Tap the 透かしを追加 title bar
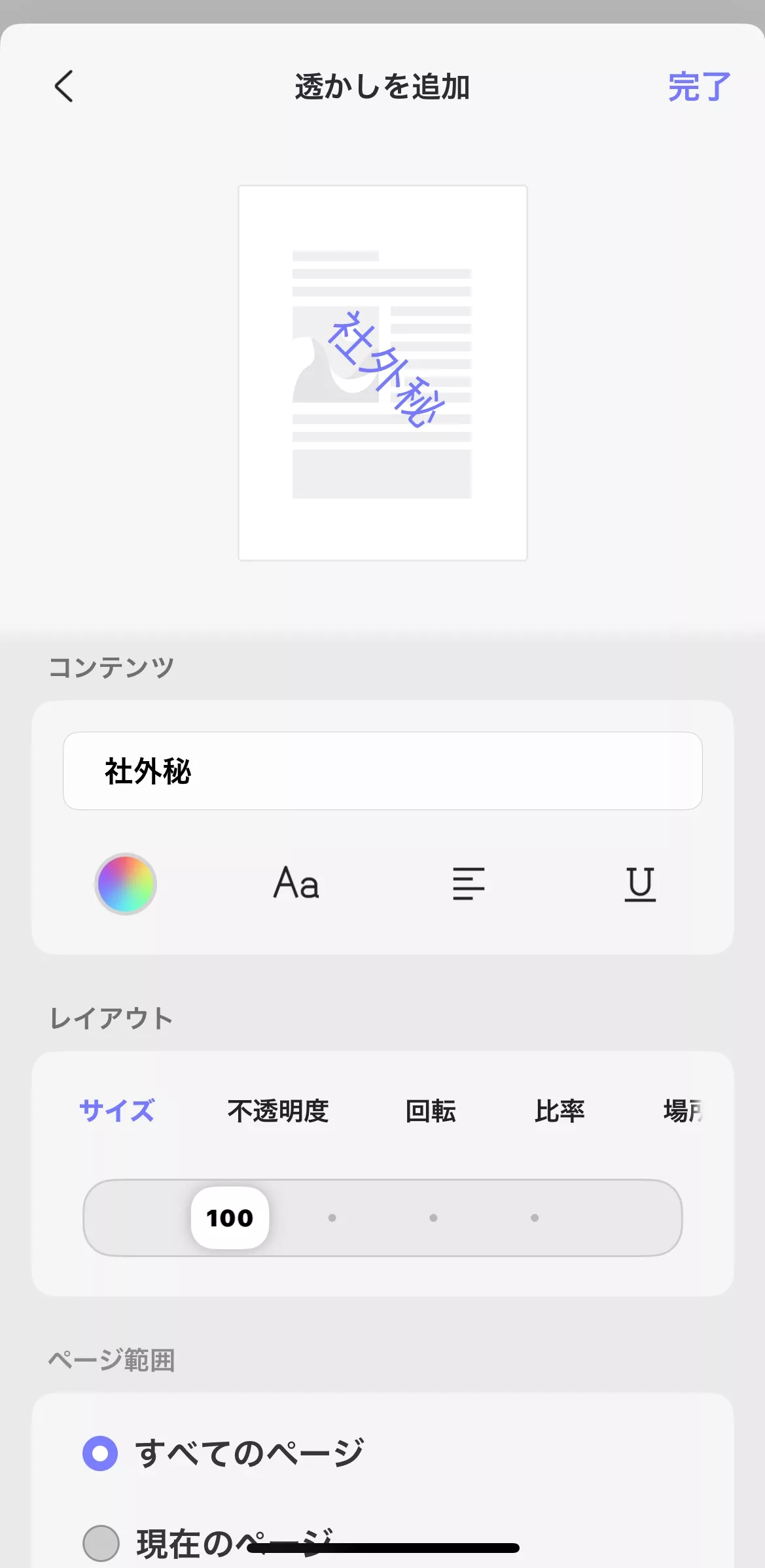Screen dimensions: 765x1568 382,86
